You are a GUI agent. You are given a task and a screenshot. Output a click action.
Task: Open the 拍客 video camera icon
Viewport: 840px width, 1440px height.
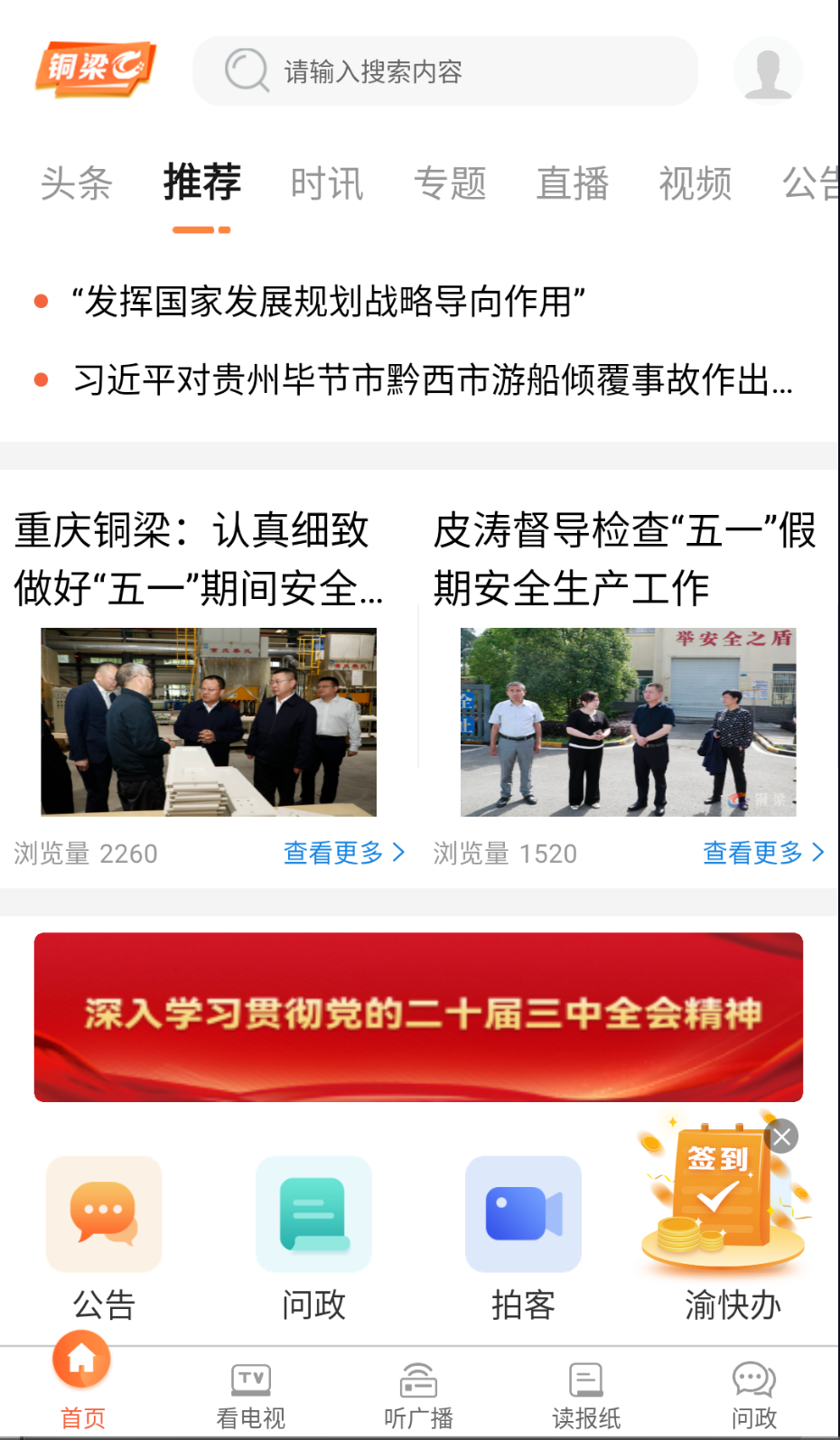[523, 1214]
